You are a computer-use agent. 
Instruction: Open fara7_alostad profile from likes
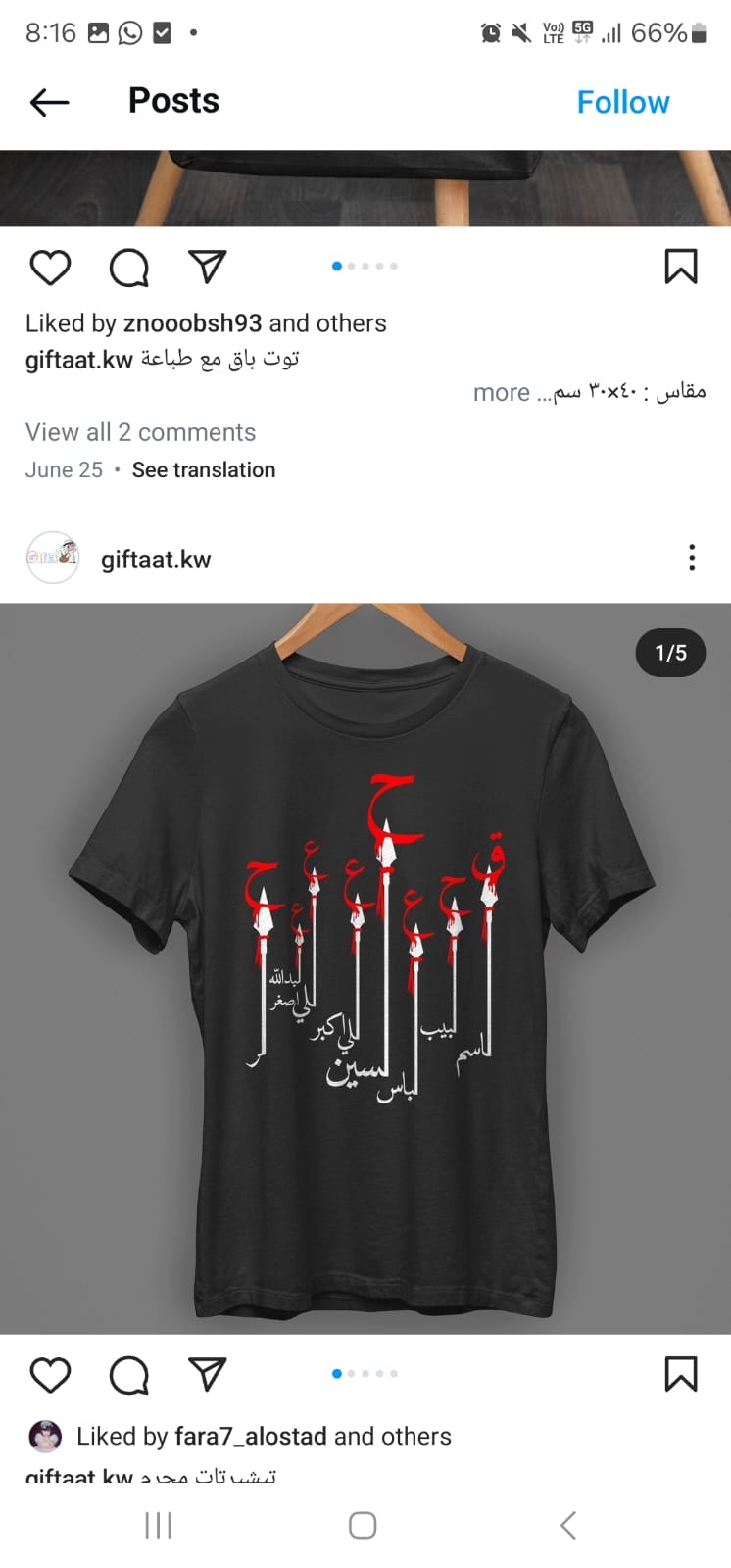251,1437
